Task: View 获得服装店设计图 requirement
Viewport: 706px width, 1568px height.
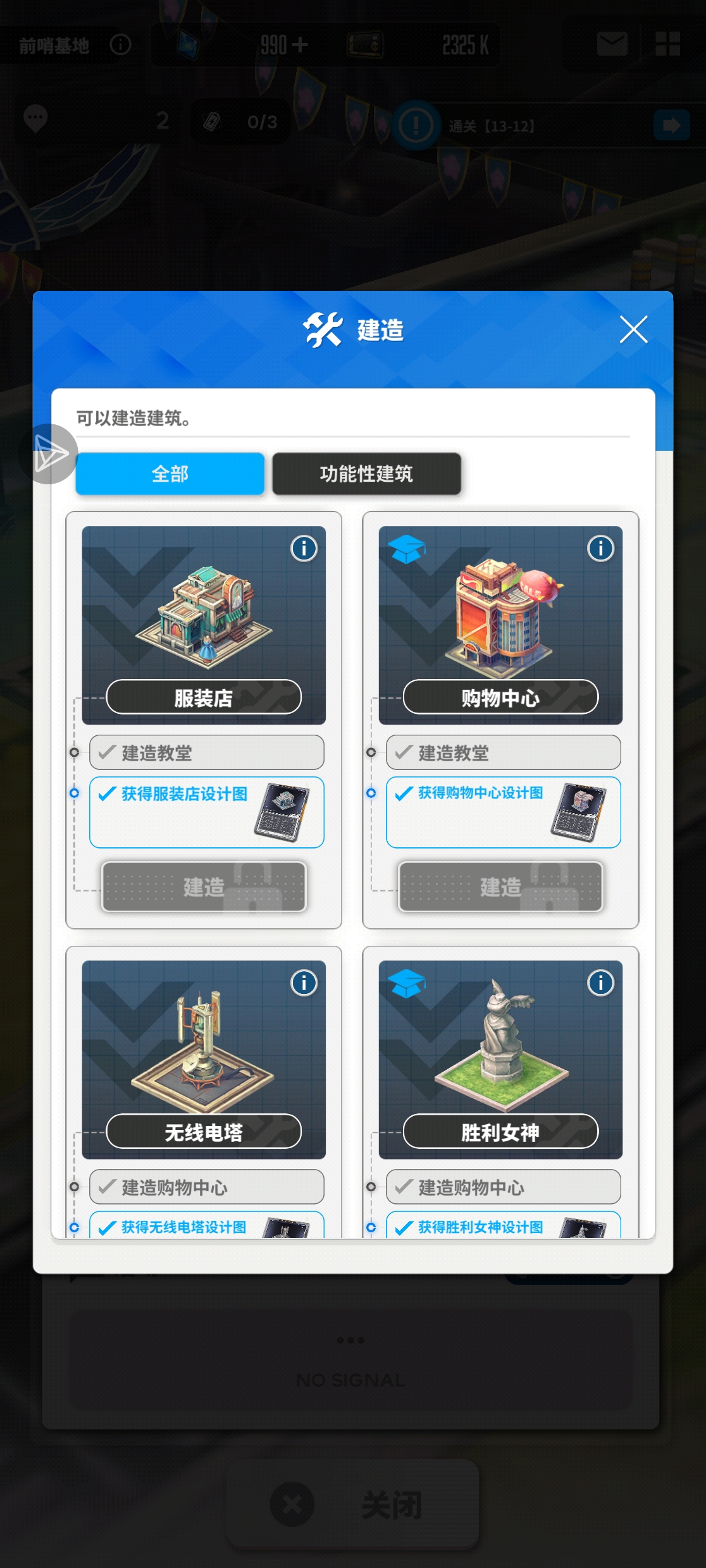Action: tap(206, 812)
